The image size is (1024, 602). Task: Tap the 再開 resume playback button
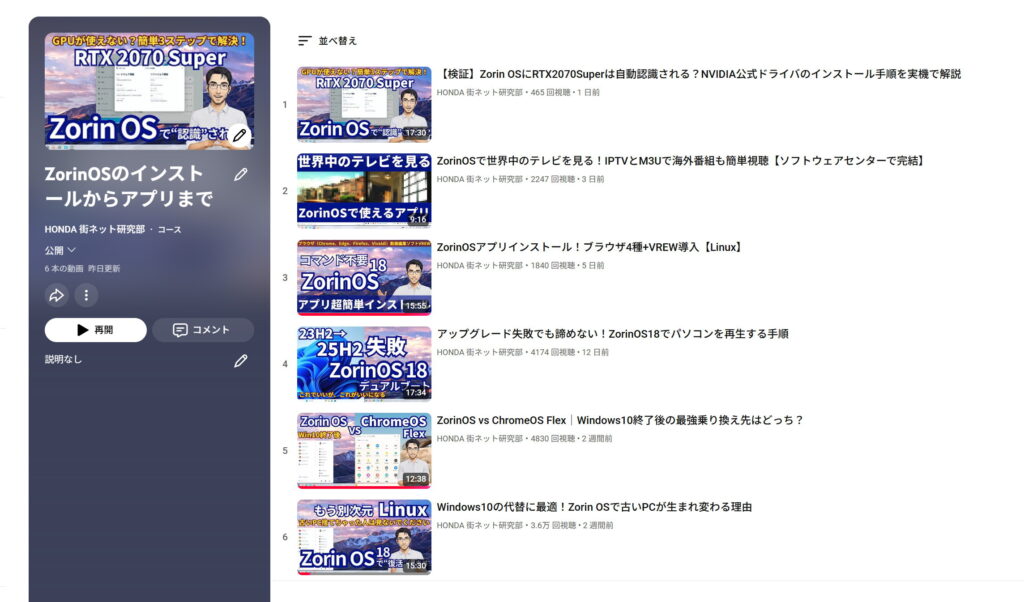click(x=96, y=330)
